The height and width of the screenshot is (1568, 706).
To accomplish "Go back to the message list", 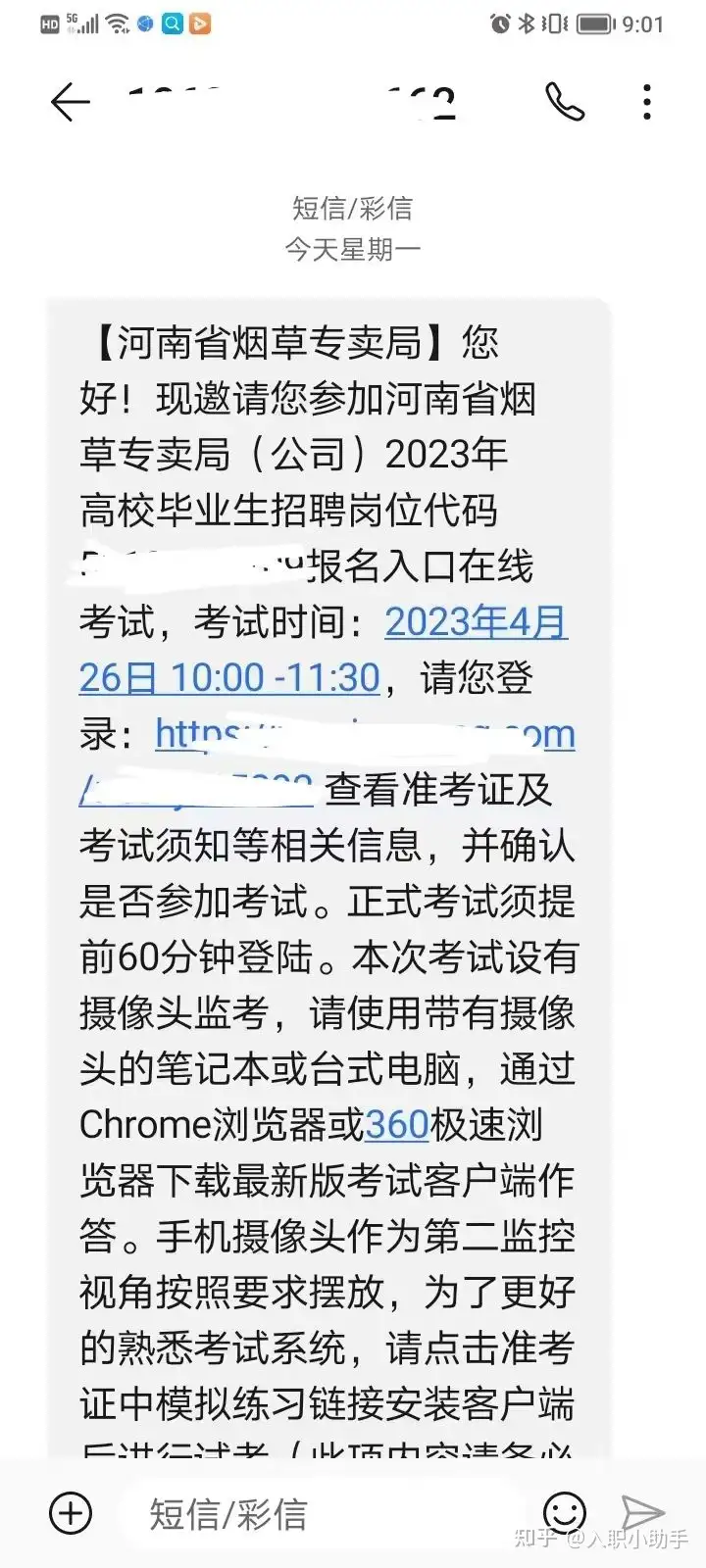I will [71, 102].
